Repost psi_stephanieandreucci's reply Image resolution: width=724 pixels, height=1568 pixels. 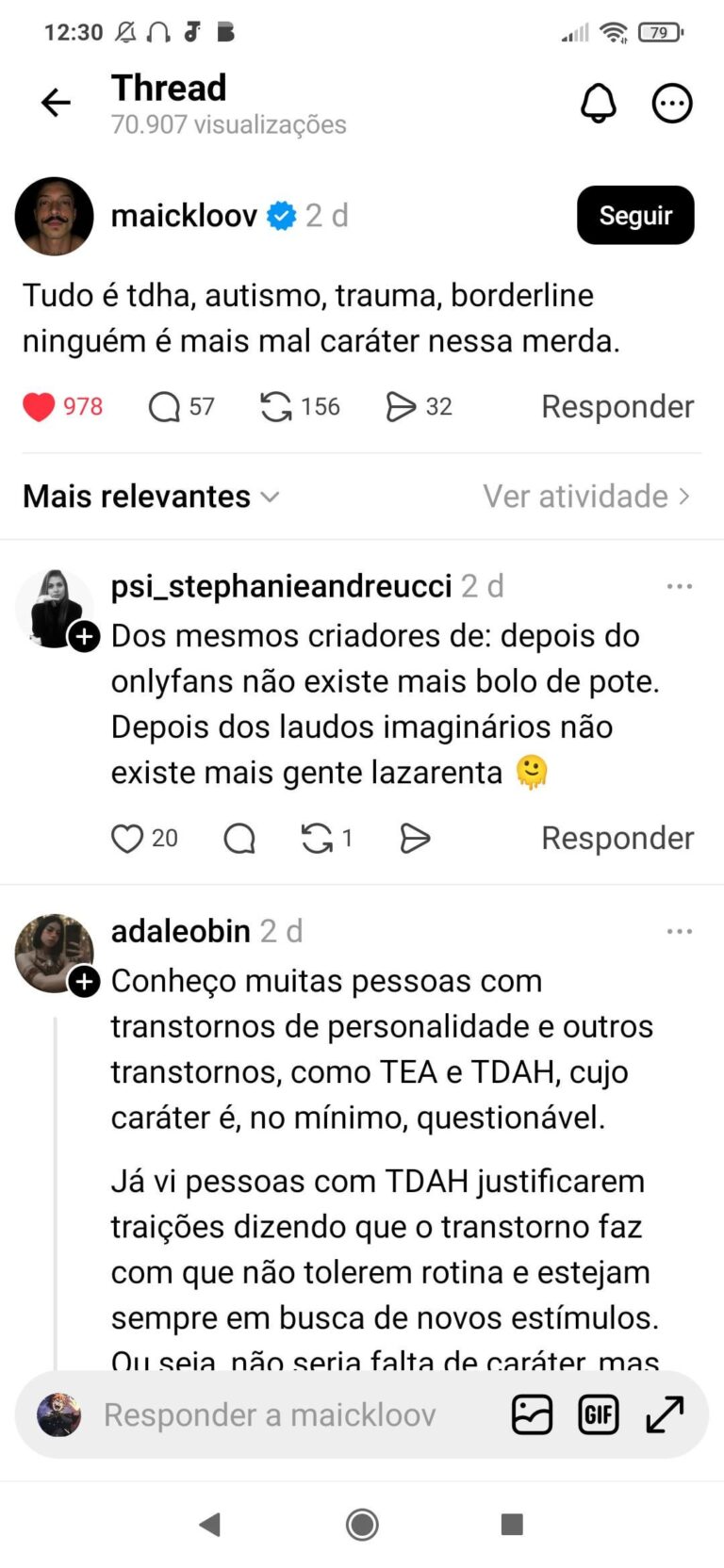coord(317,839)
